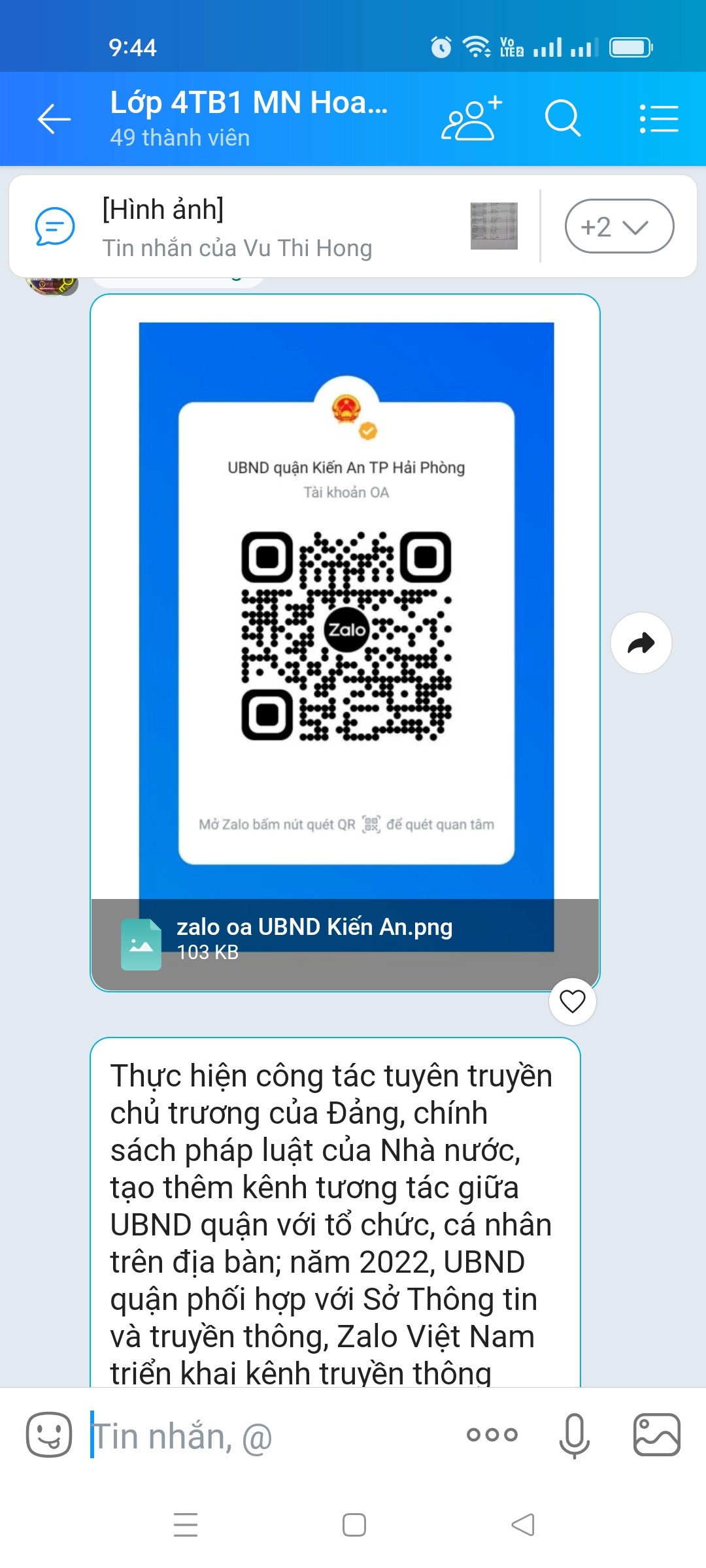Go to the system home screen
The image size is (706, 1568).
(354, 1525)
